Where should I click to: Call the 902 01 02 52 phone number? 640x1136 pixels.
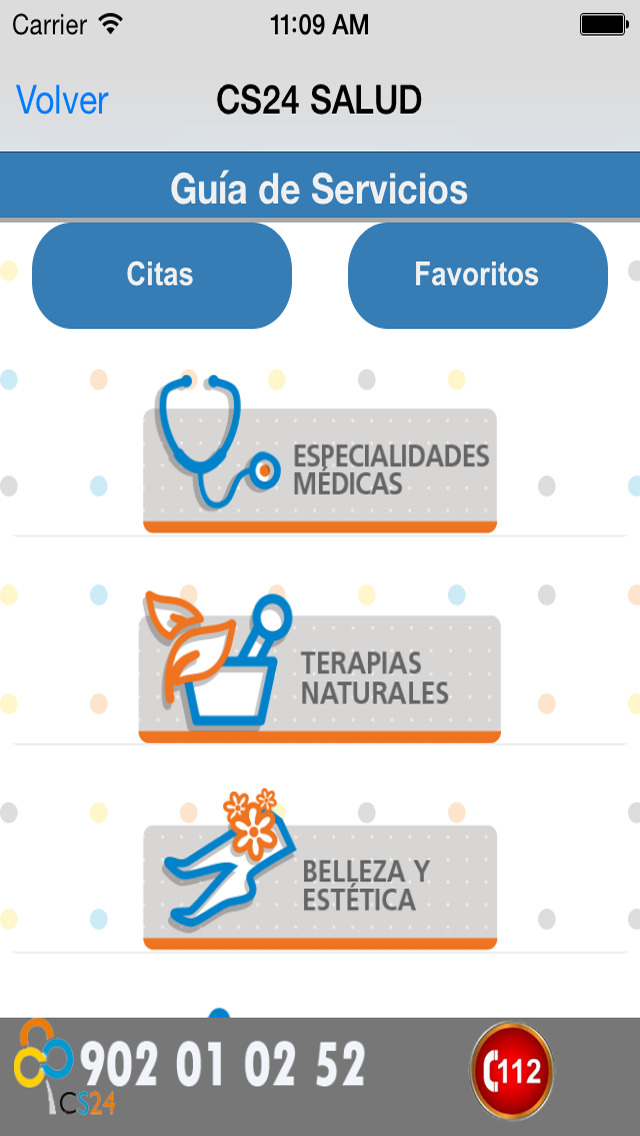click(222, 1066)
